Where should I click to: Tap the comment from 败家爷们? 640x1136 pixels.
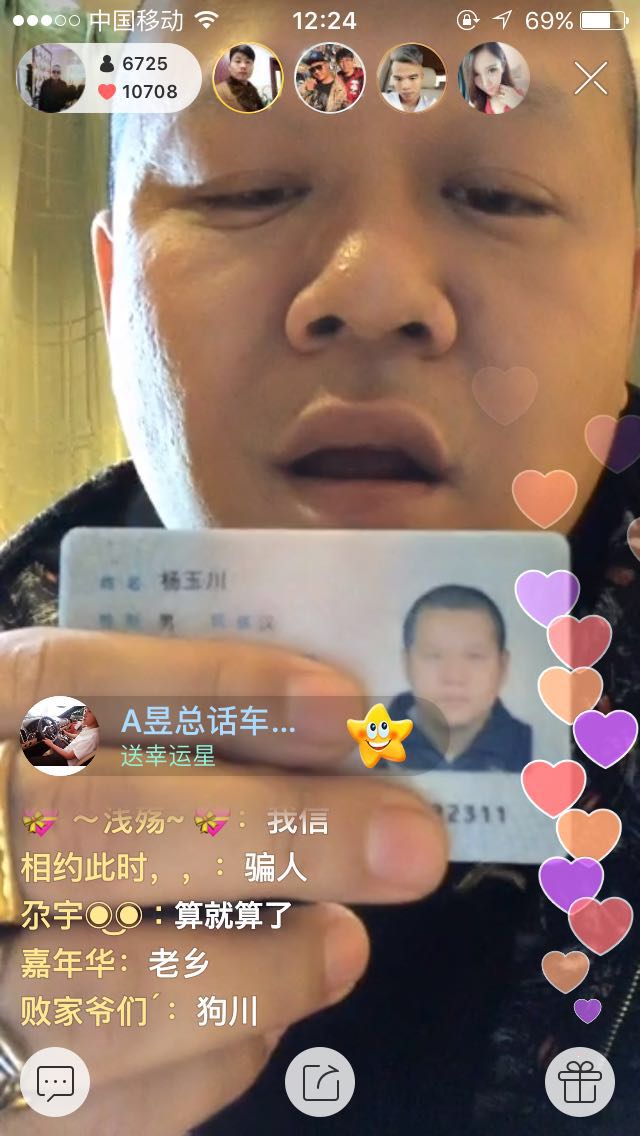(x=140, y=1011)
